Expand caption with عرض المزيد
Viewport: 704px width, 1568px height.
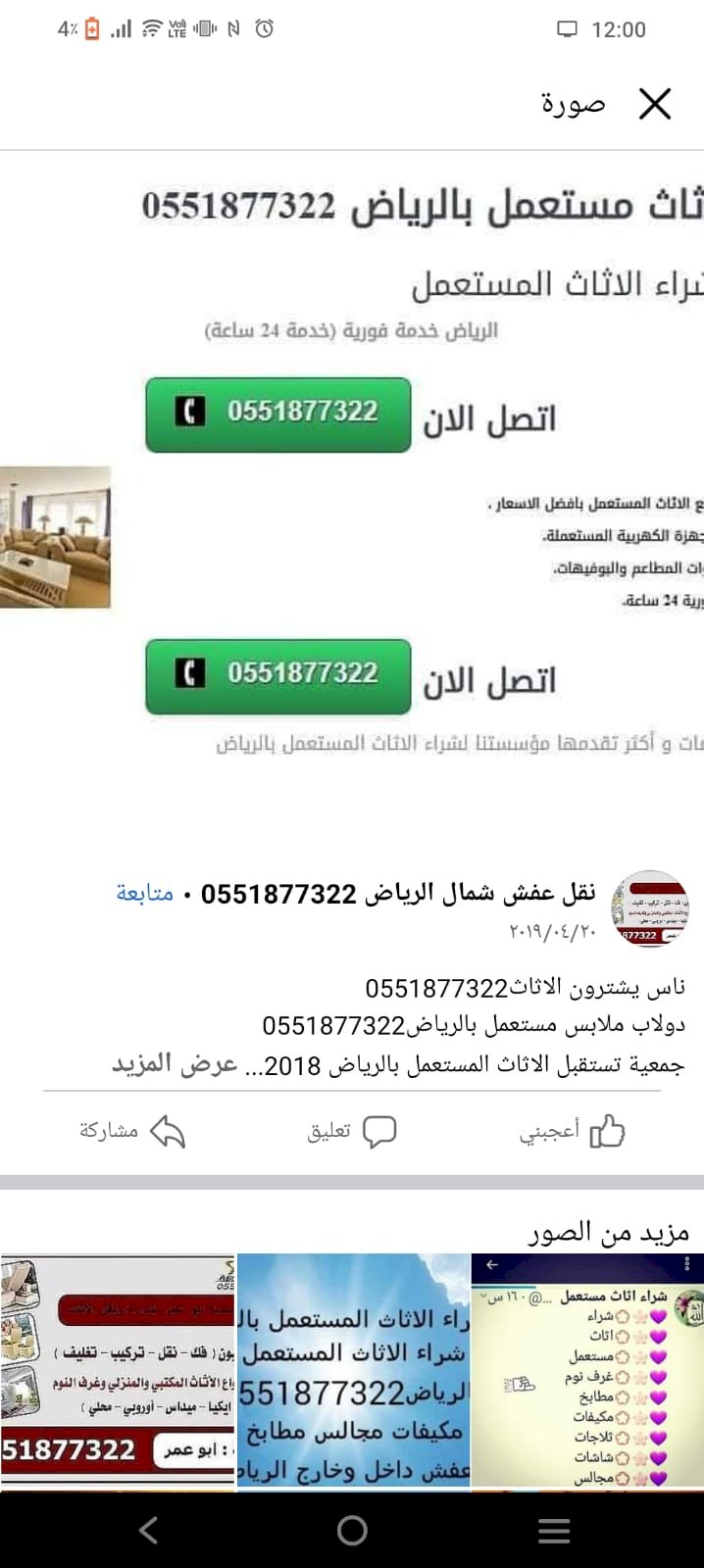pos(175,1064)
